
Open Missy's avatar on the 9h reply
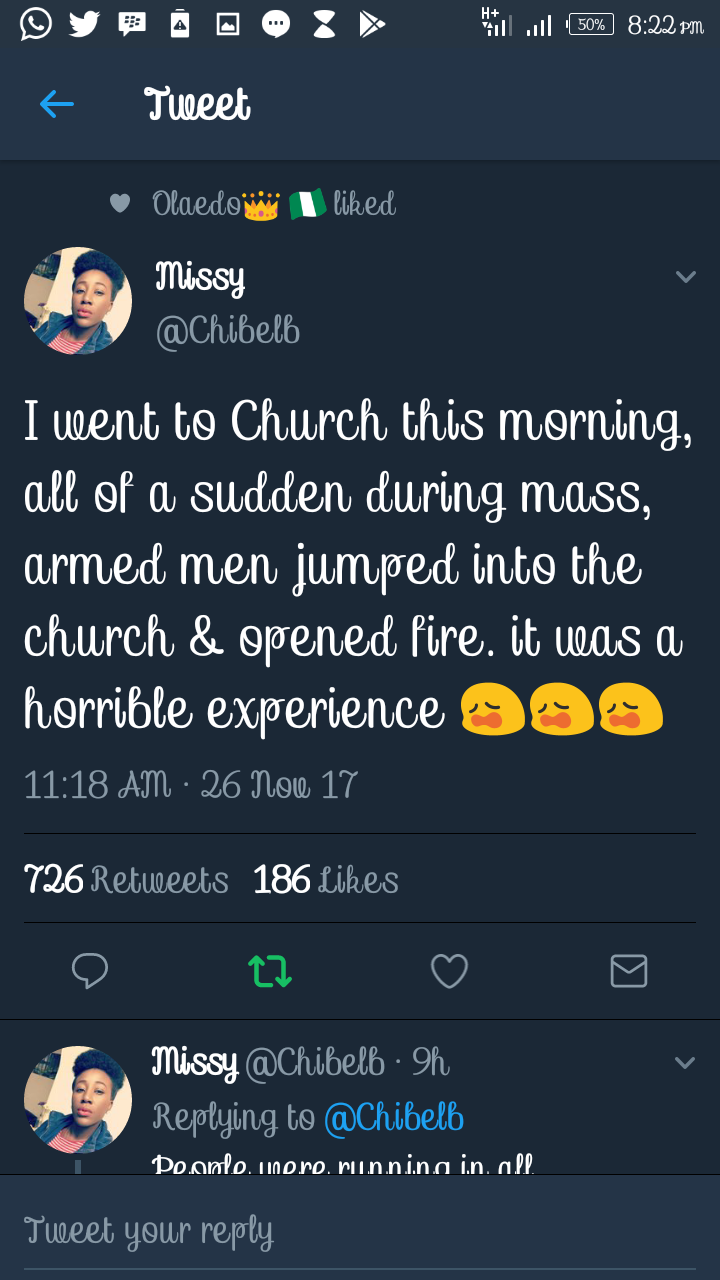click(x=78, y=1100)
